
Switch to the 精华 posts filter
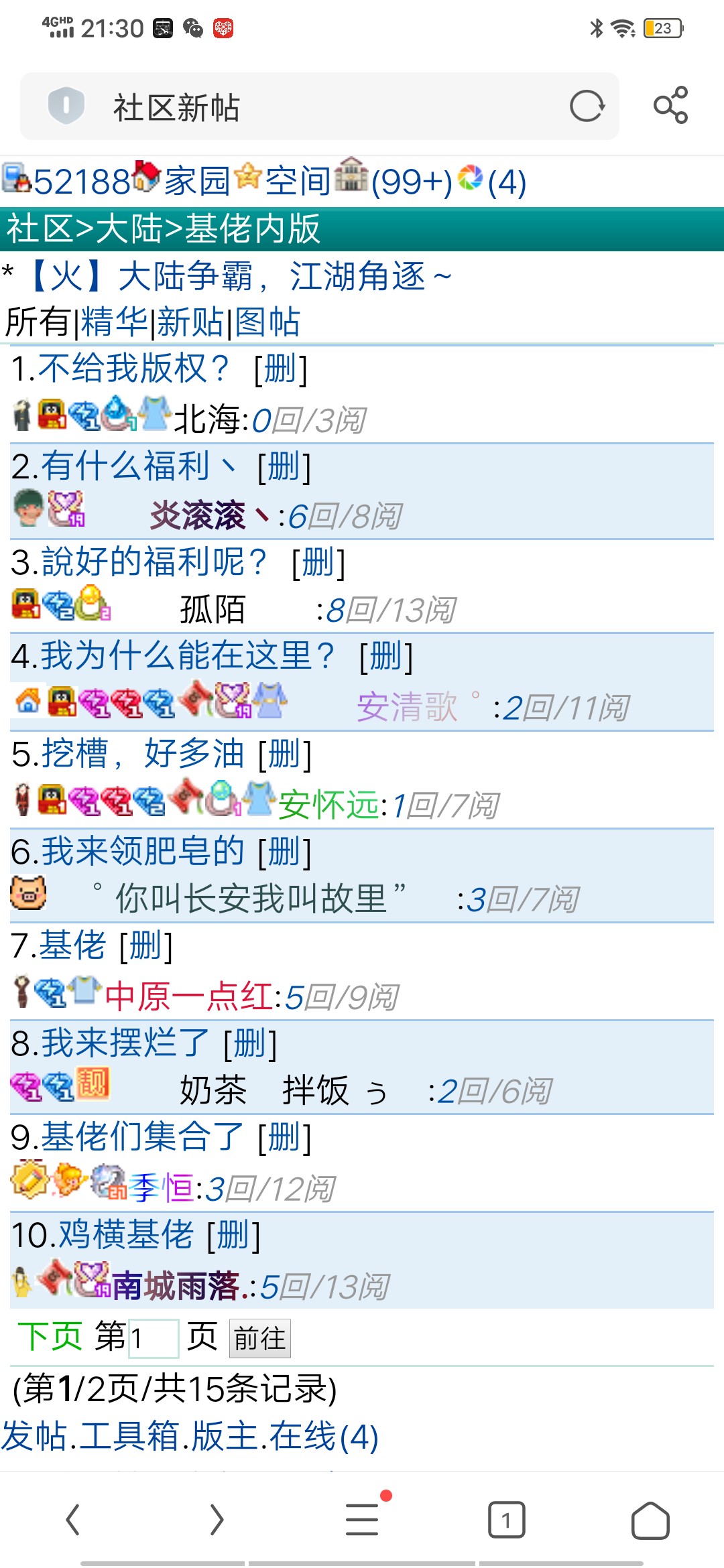115,322
